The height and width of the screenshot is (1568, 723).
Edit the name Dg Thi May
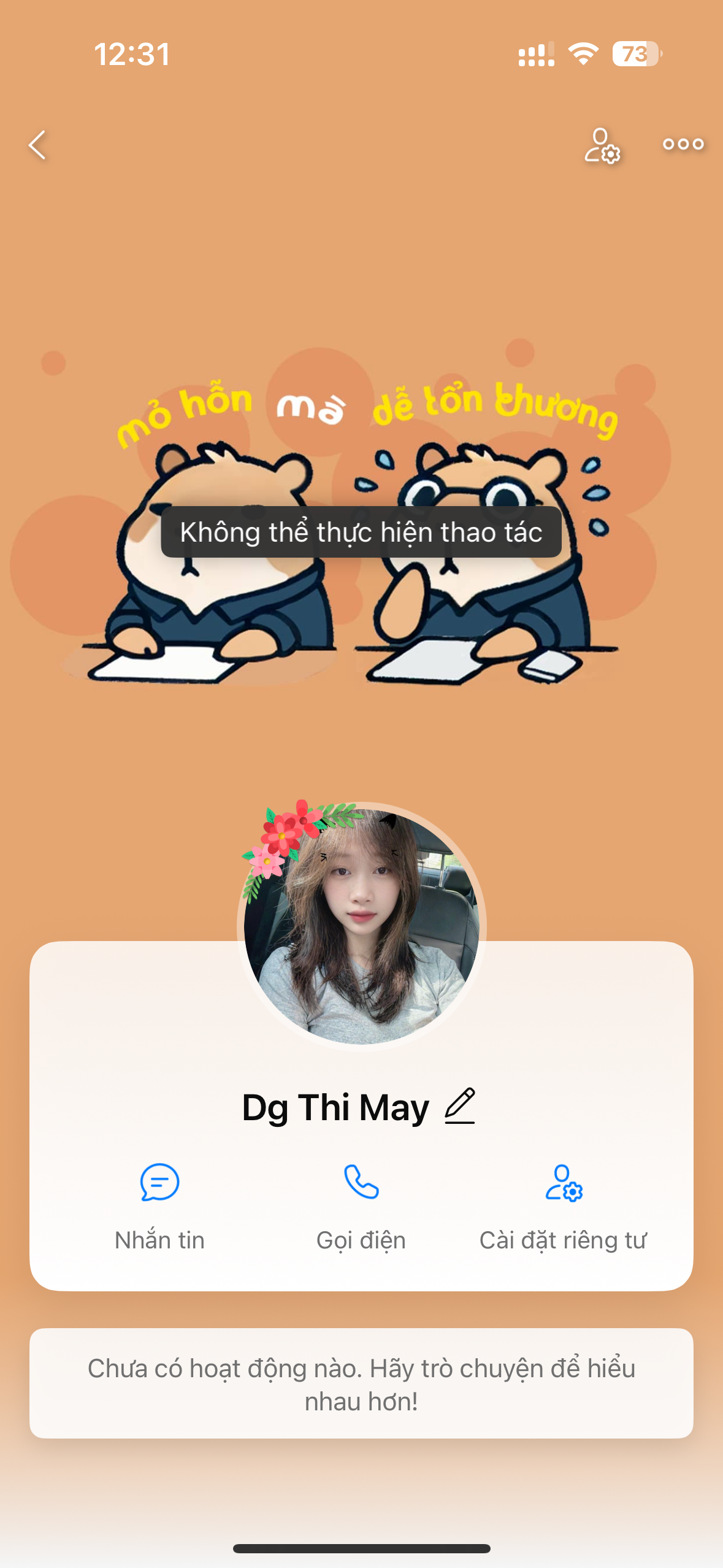pyautogui.click(x=460, y=1106)
